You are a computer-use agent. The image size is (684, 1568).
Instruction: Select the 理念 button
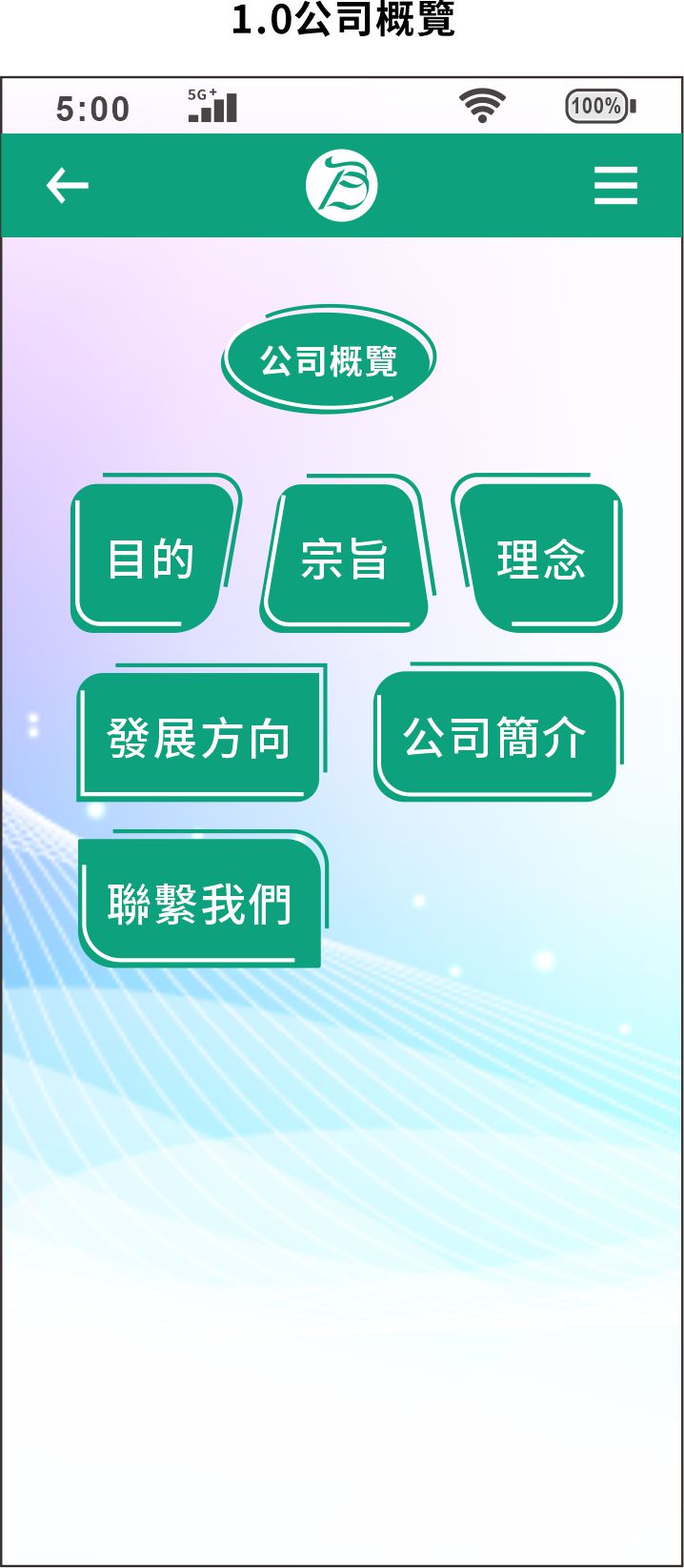point(540,559)
